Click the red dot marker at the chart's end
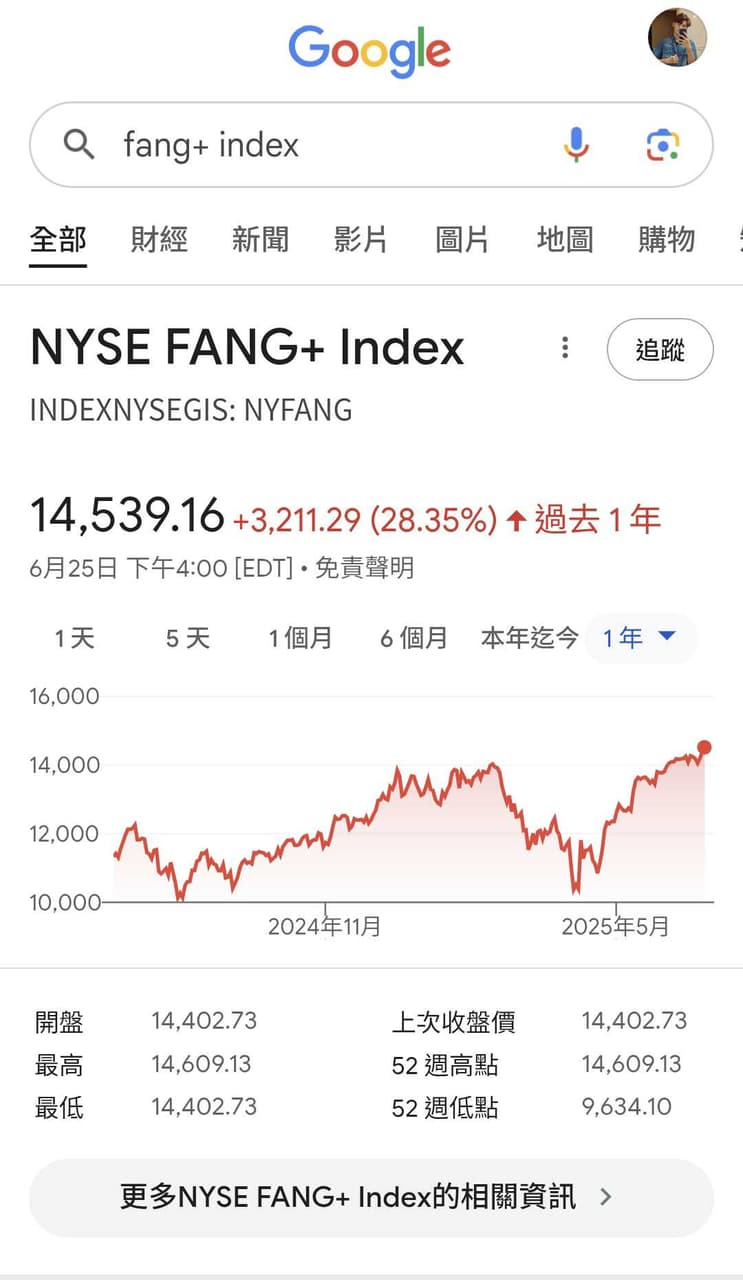Screen dimensions: 743x1280 click(705, 747)
